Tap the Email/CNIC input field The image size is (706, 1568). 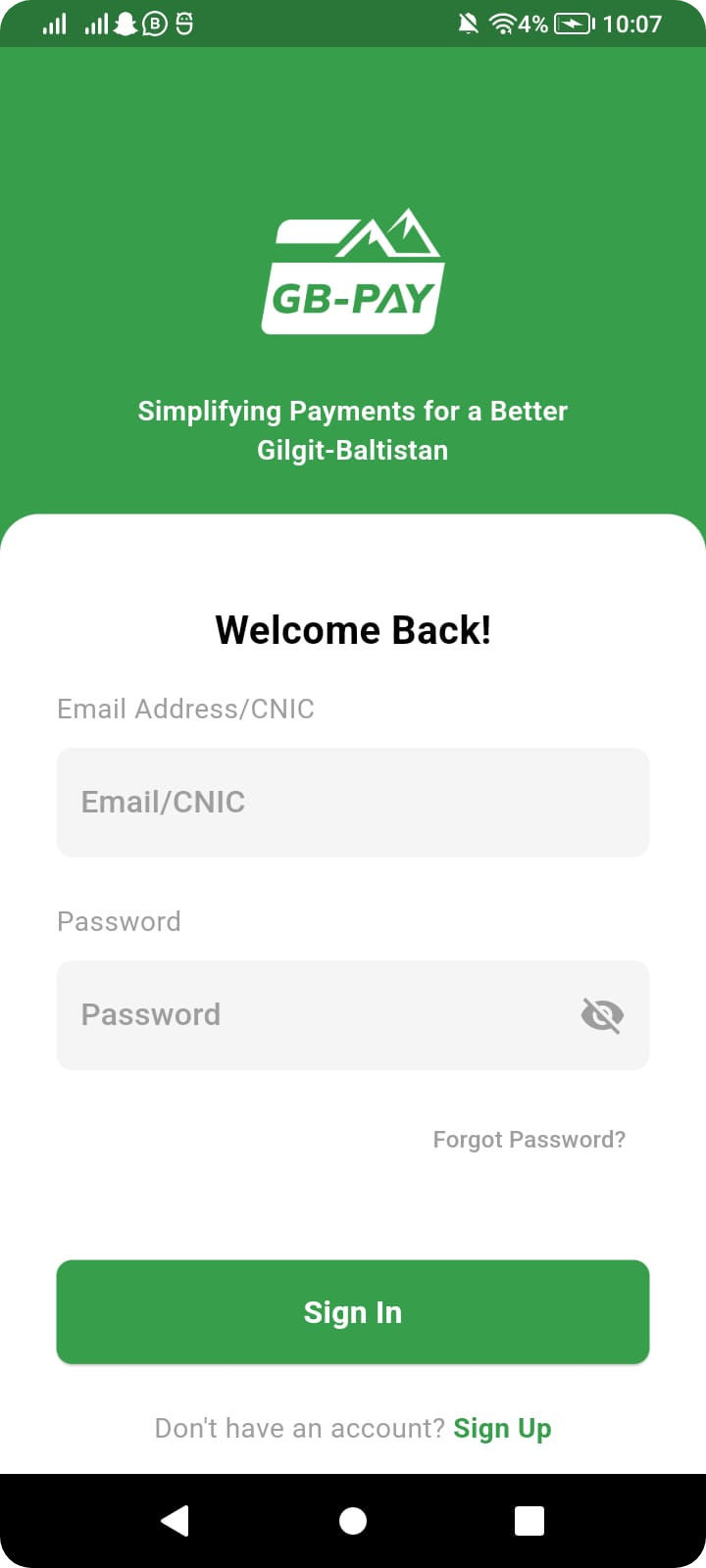pyautogui.click(x=353, y=802)
